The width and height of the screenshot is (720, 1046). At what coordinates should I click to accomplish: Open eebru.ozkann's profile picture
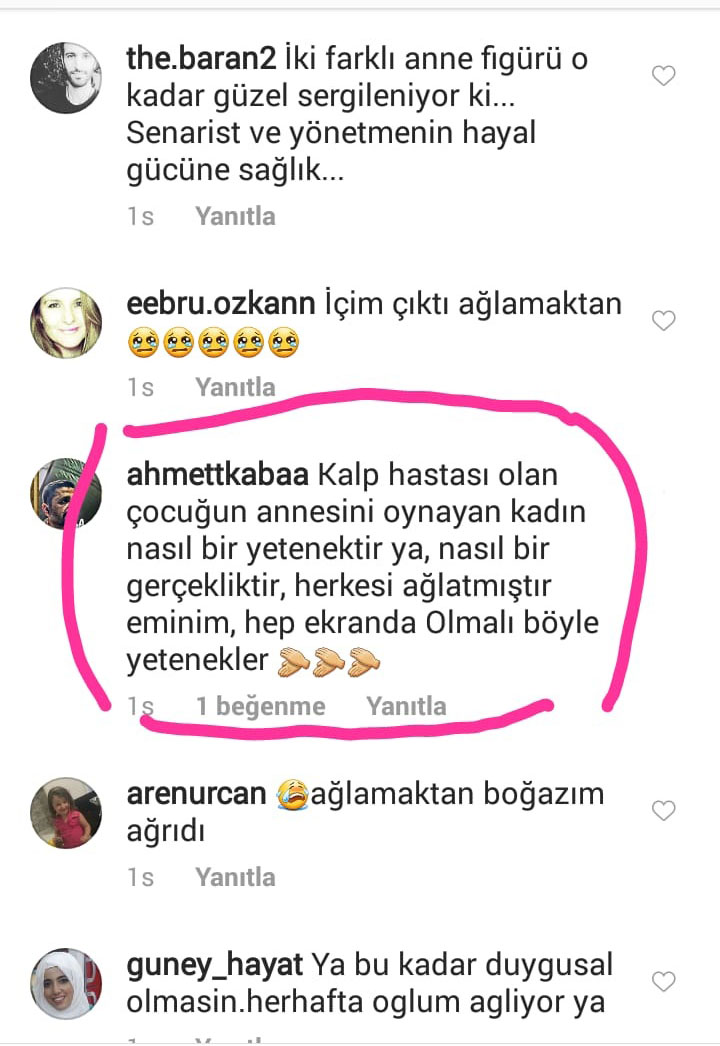click(66, 323)
